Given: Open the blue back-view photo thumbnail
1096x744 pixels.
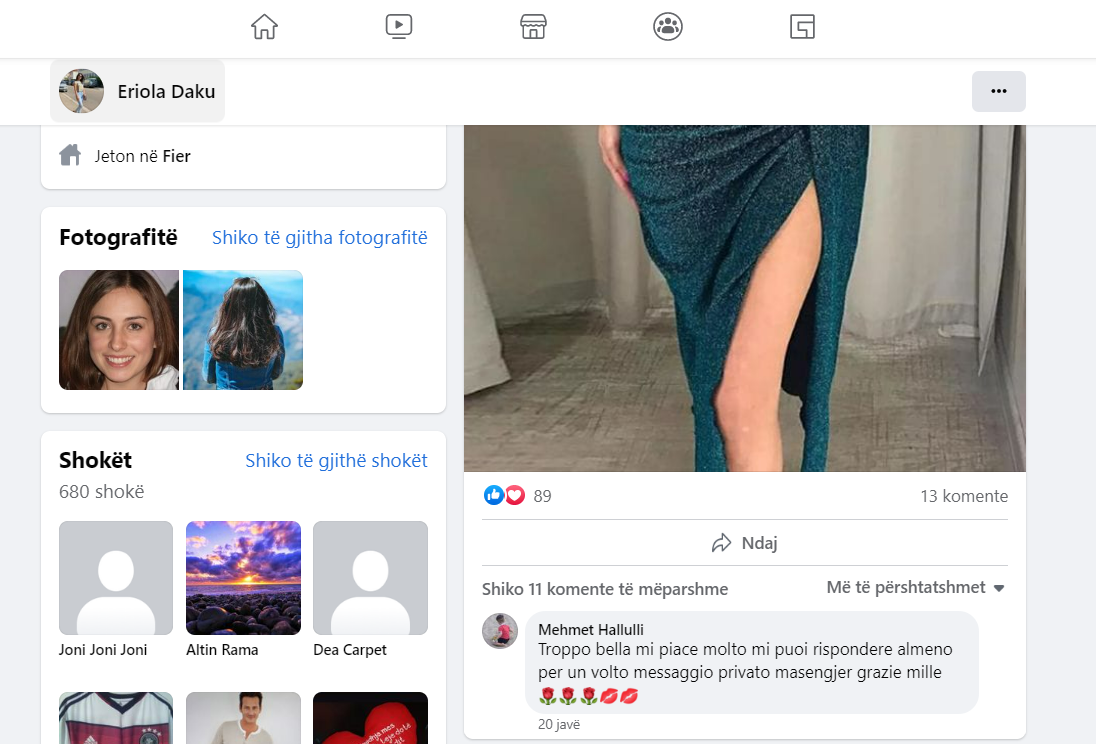Looking at the screenshot, I should tap(243, 330).
